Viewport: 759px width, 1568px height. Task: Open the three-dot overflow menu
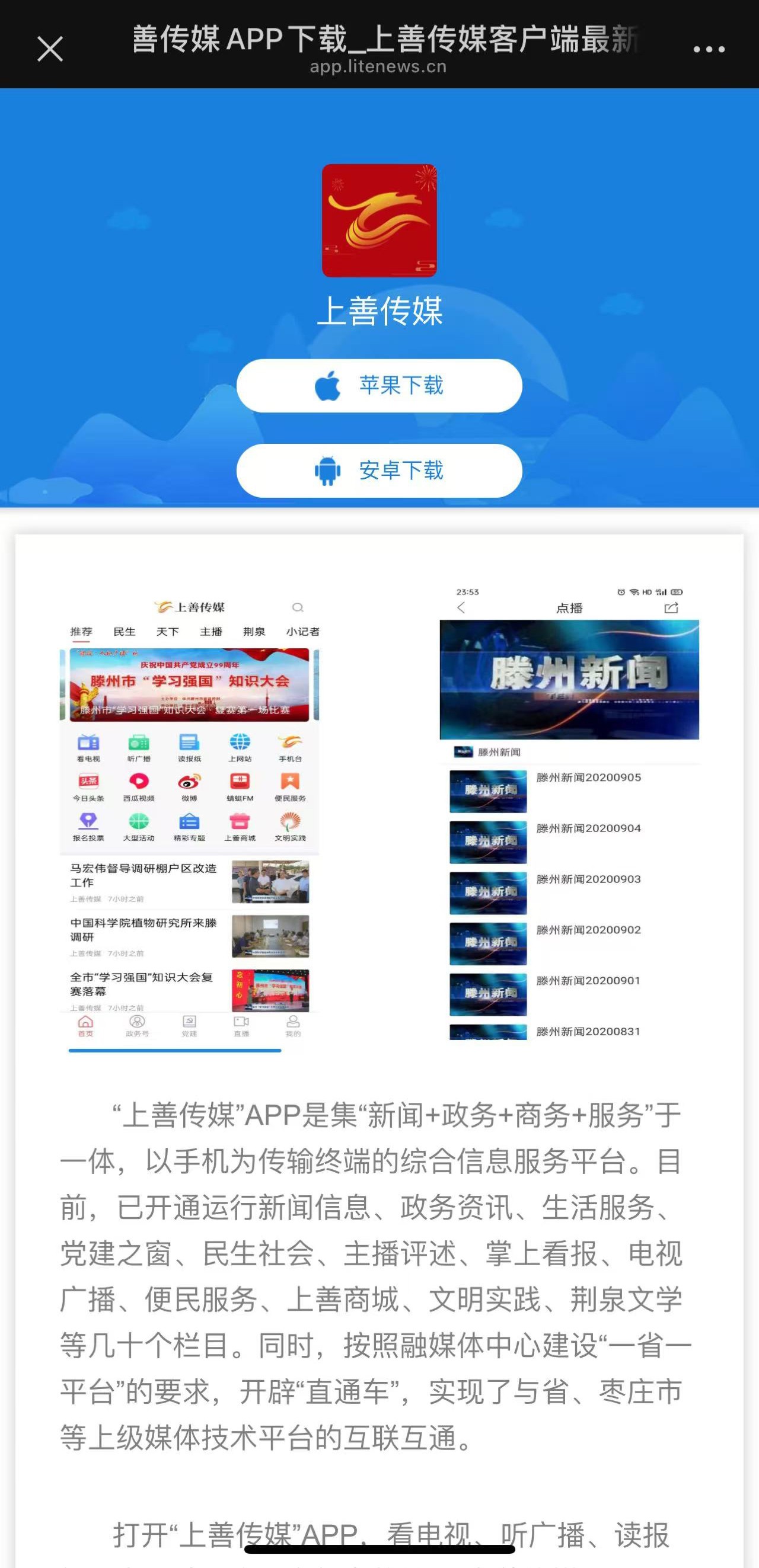(709, 49)
